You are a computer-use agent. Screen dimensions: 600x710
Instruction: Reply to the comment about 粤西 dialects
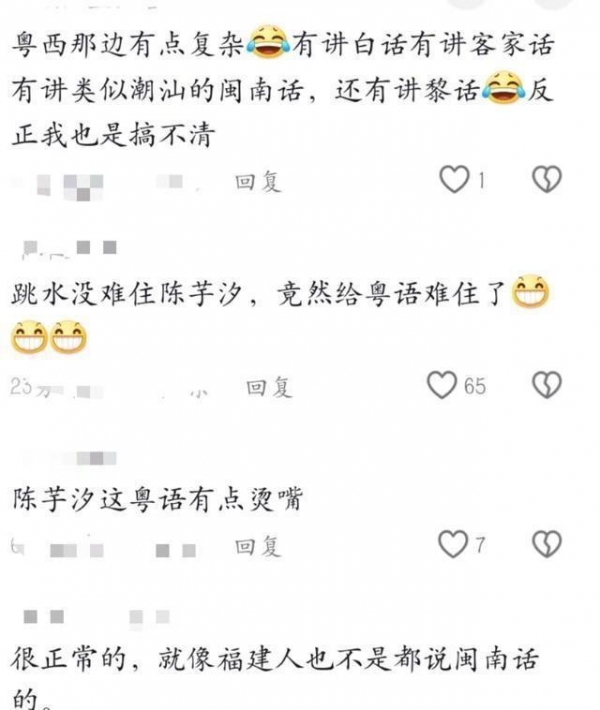(258, 181)
